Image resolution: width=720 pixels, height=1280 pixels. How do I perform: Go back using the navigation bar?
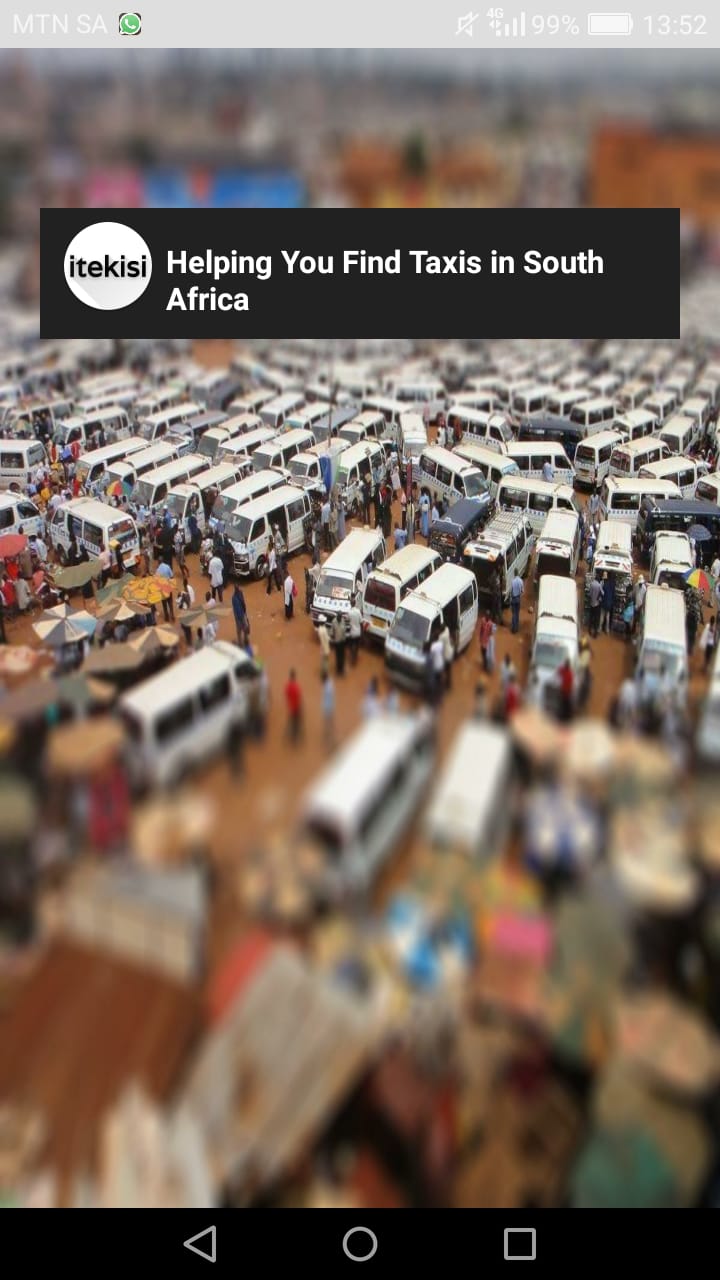tap(200, 1244)
